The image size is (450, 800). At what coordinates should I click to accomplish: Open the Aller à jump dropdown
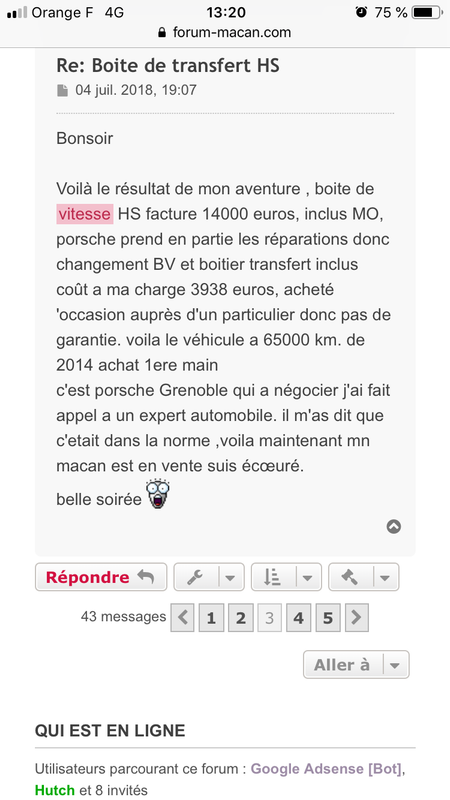[x=356, y=664]
